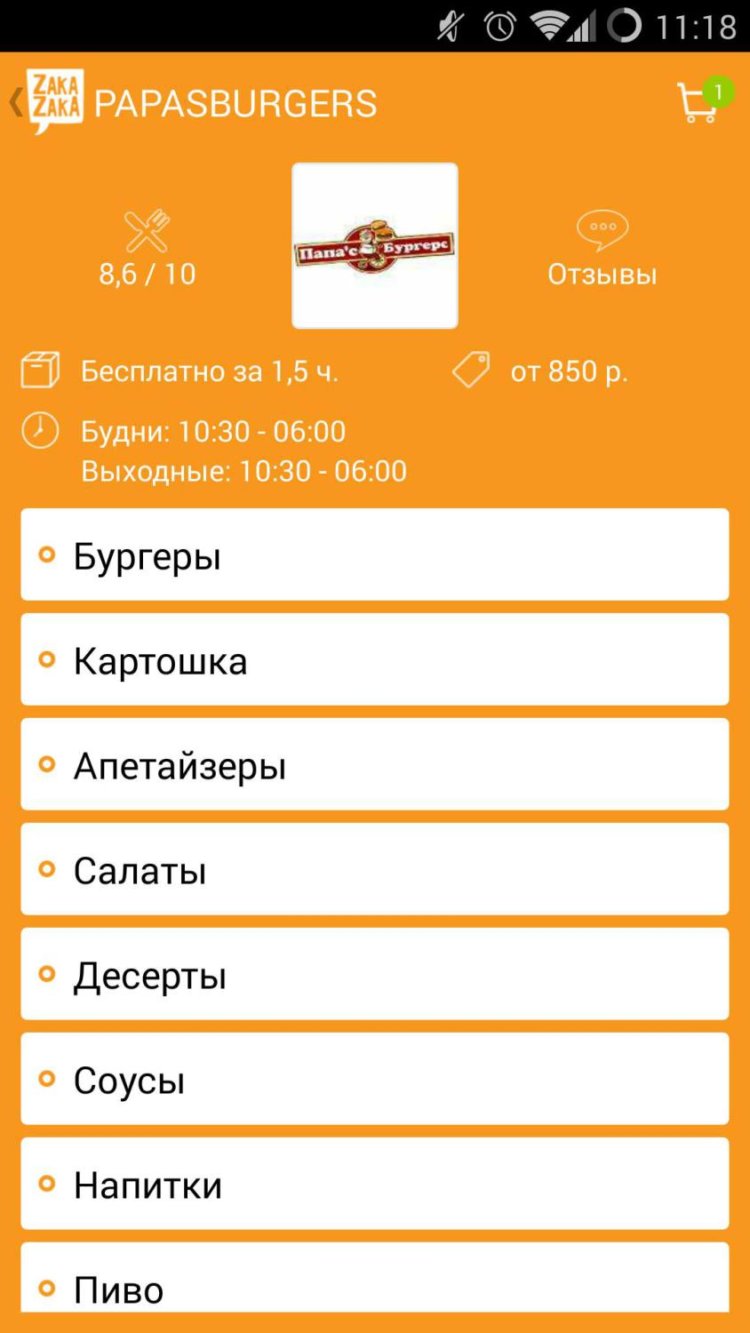Open the Апетайзеры menu section
Image resolution: width=750 pixels, height=1333 pixels.
pyautogui.click(x=375, y=764)
